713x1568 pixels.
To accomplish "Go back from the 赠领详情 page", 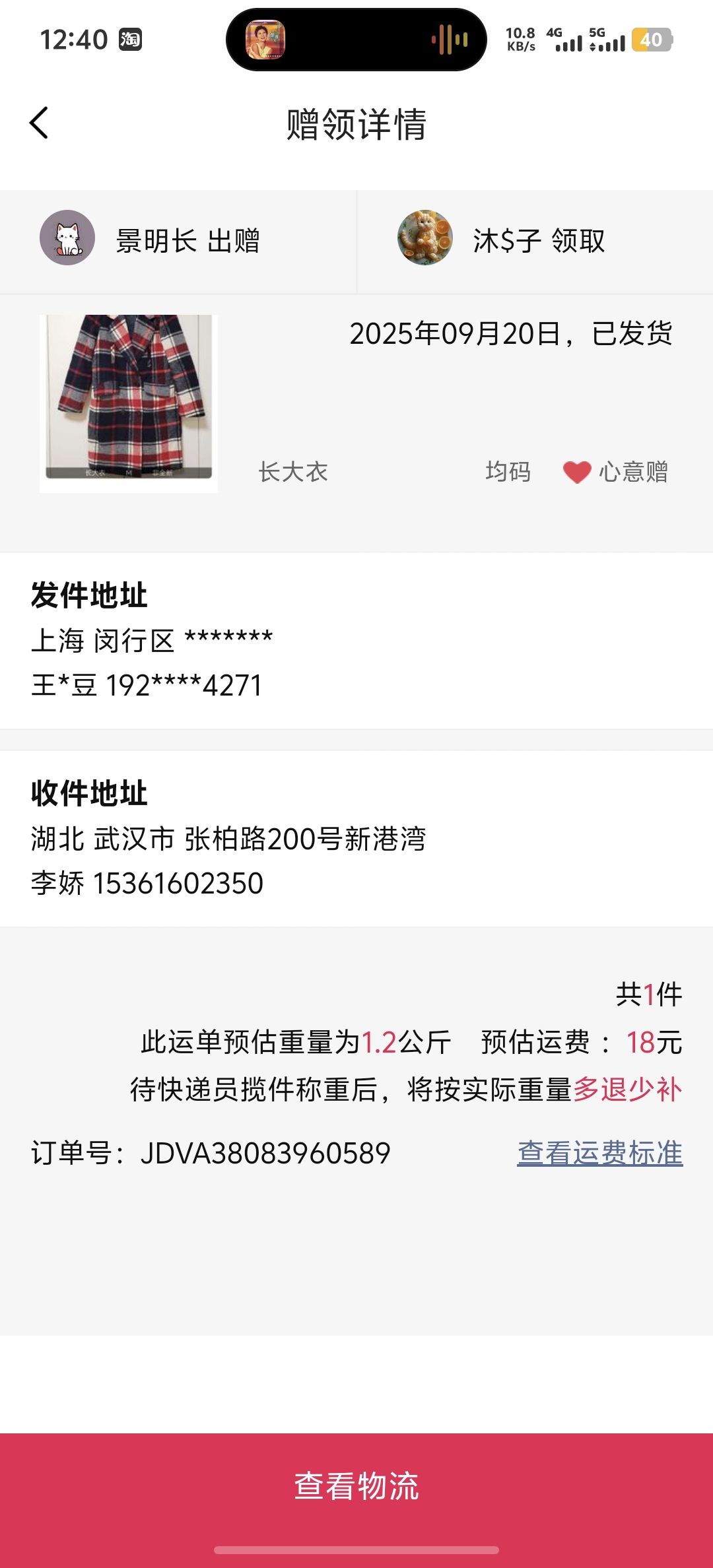I will point(39,123).
